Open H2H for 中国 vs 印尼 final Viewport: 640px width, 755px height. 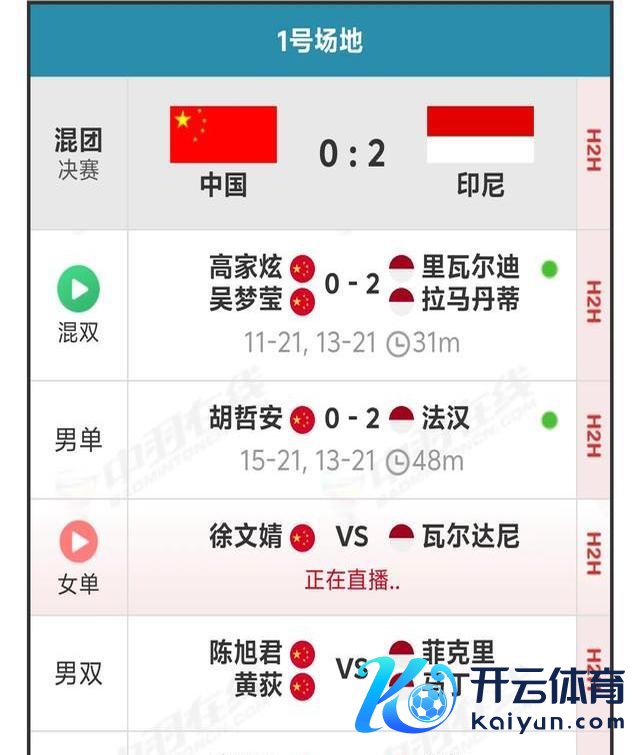pos(593,153)
